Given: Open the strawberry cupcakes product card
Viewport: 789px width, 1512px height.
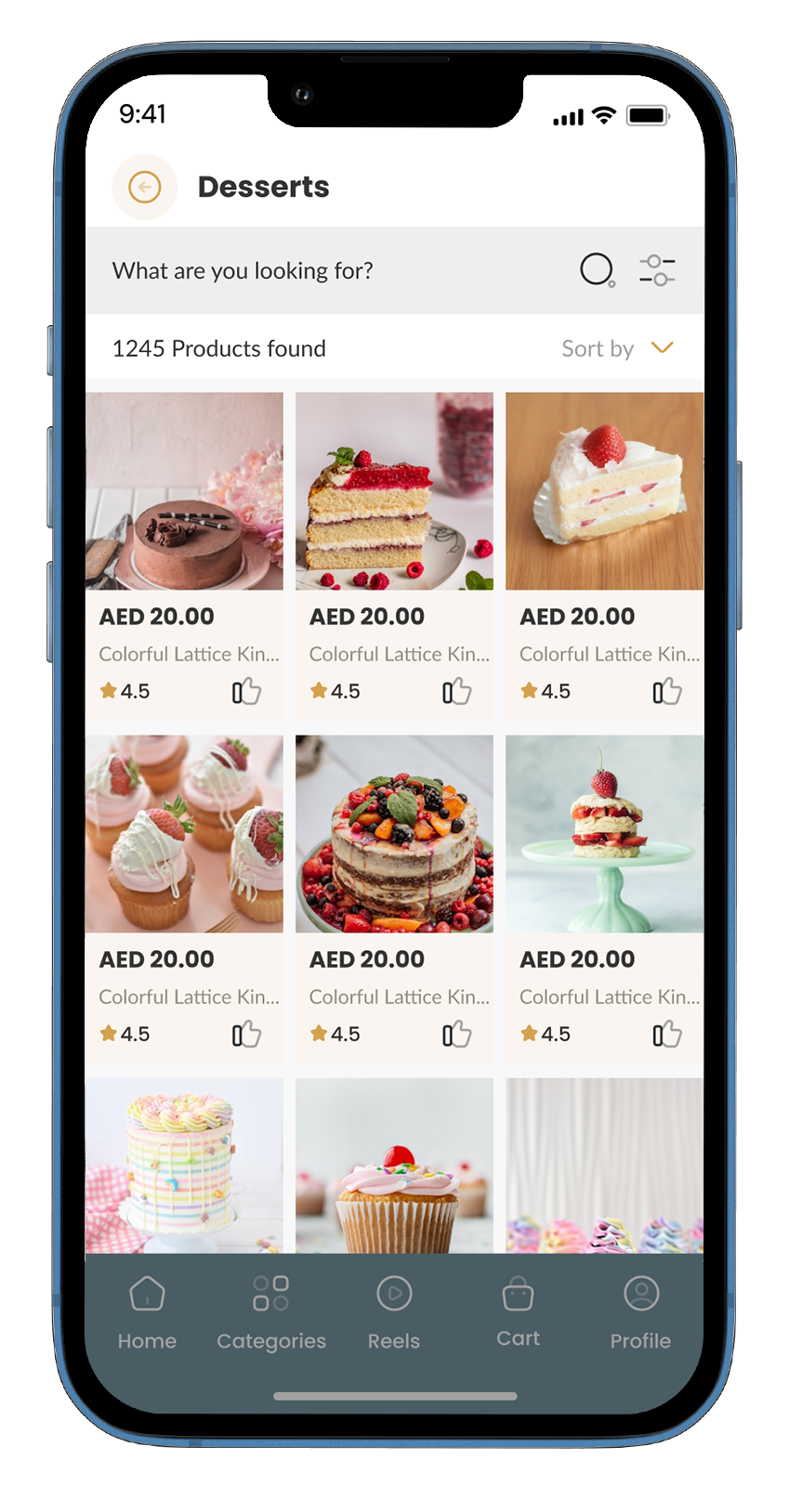Looking at the screenshot, I should [184, 834].
